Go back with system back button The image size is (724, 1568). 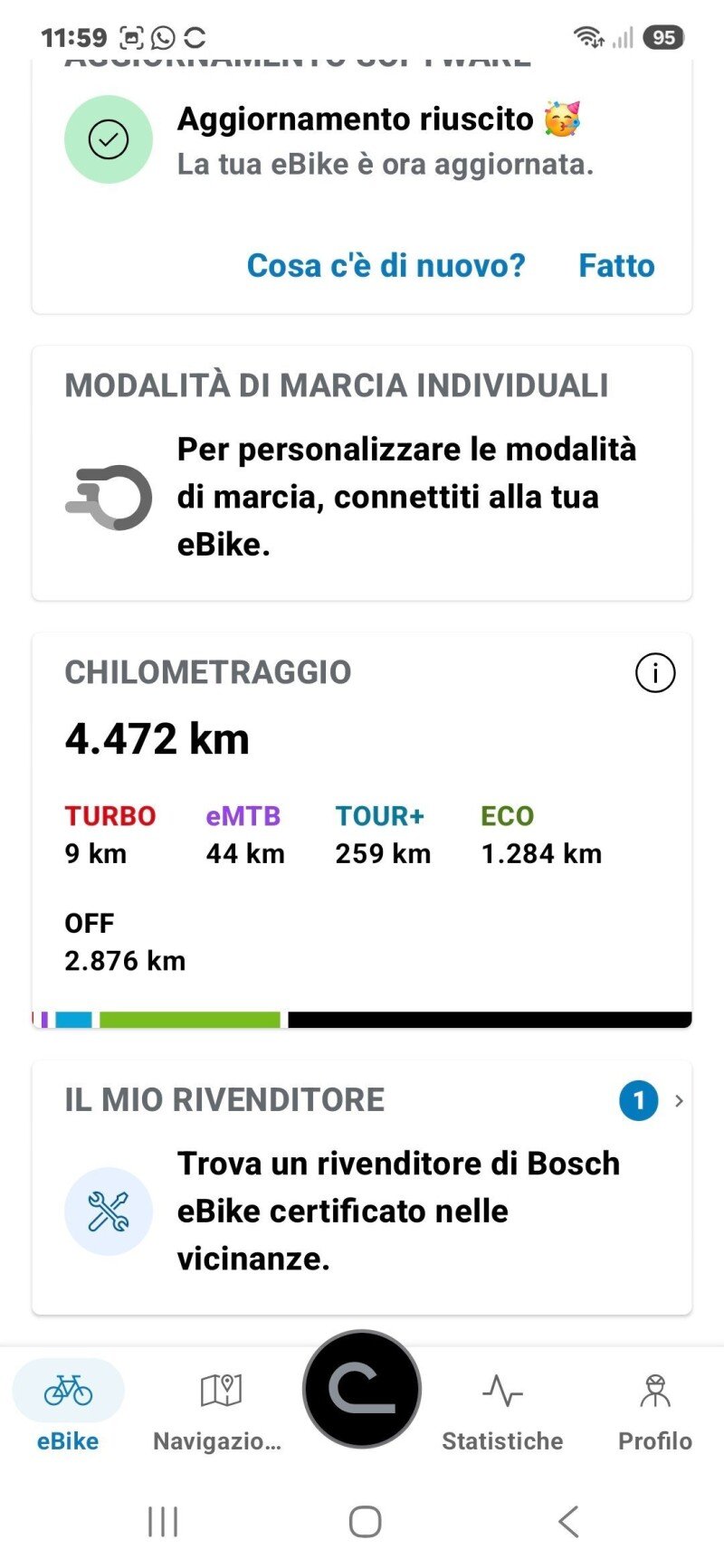click(568, 1522)
